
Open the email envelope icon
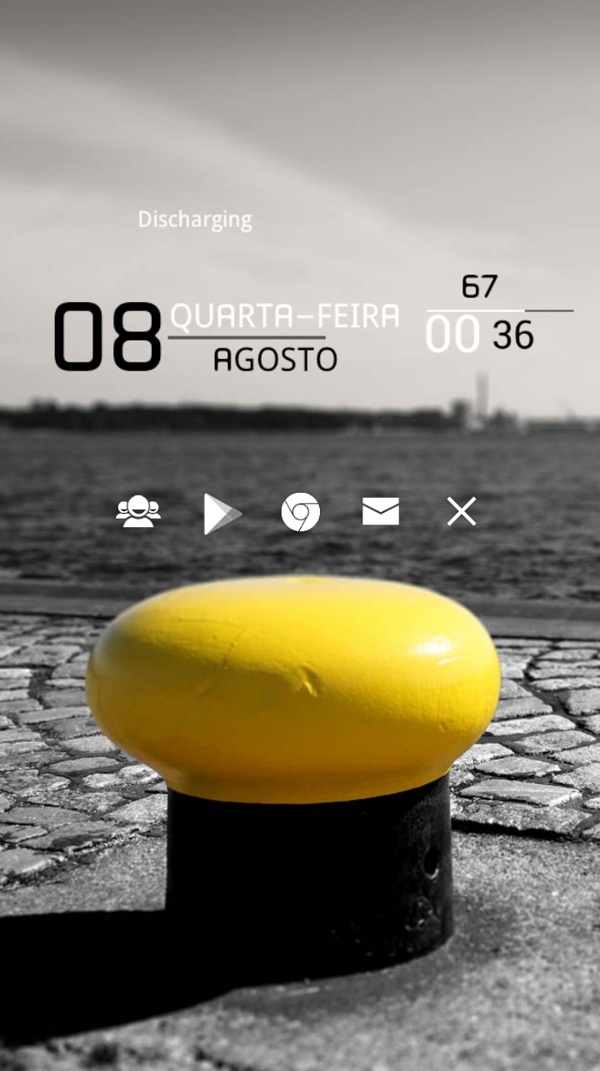380,512
